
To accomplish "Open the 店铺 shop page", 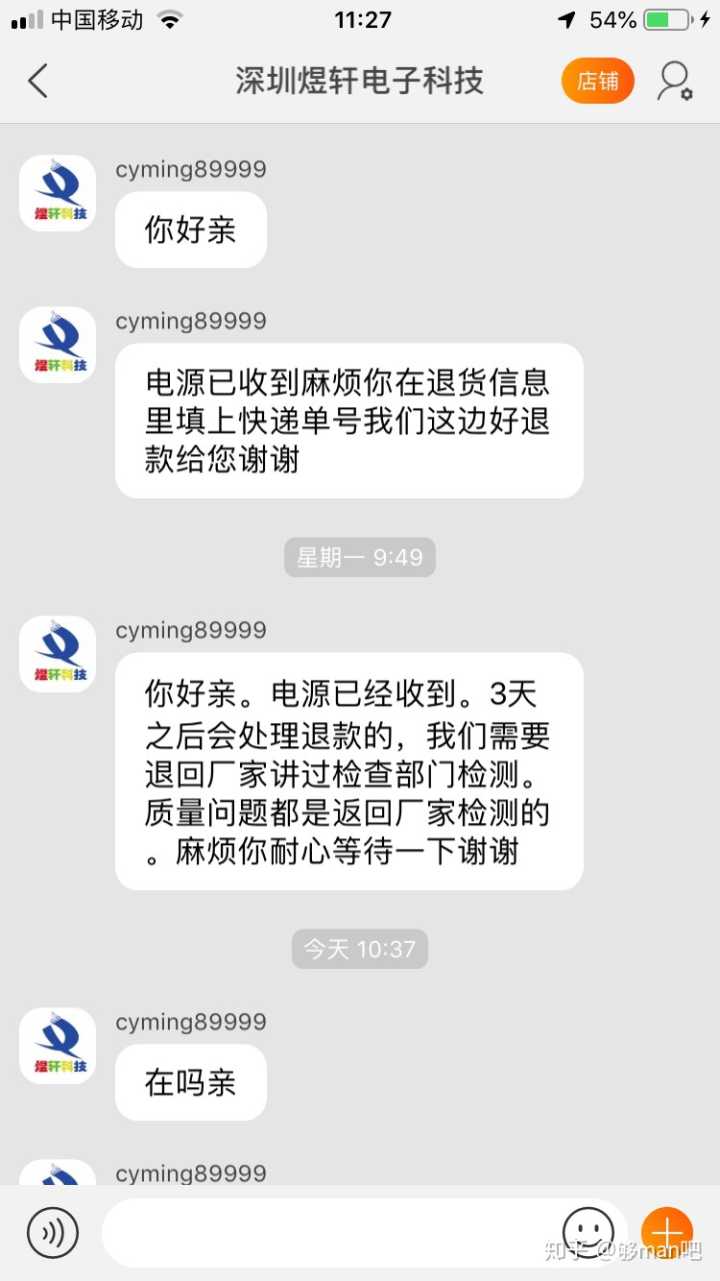I will 598,81.
